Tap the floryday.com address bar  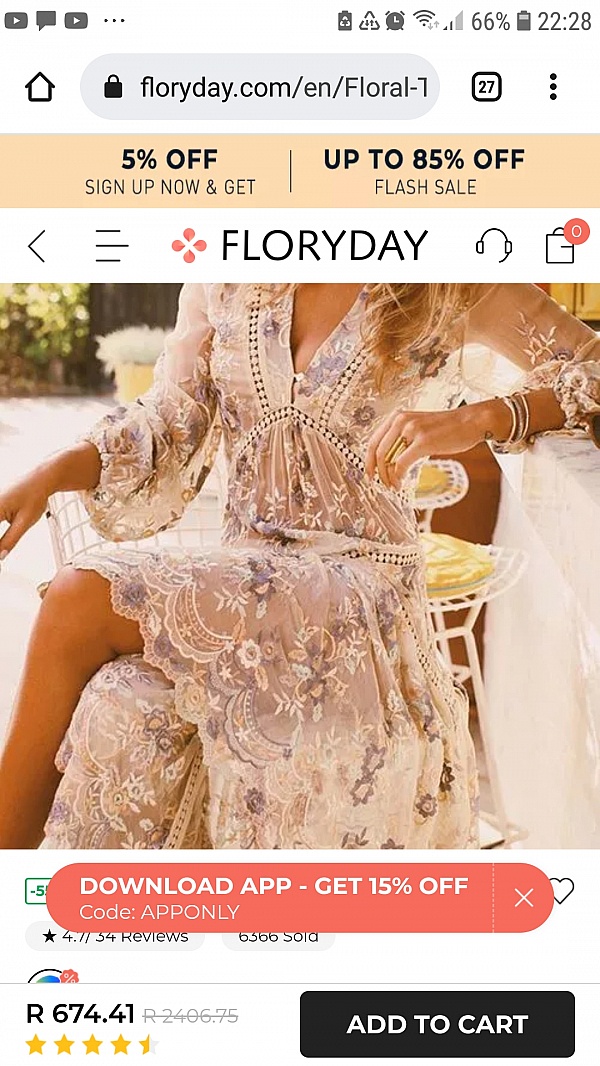click(270, 88)
